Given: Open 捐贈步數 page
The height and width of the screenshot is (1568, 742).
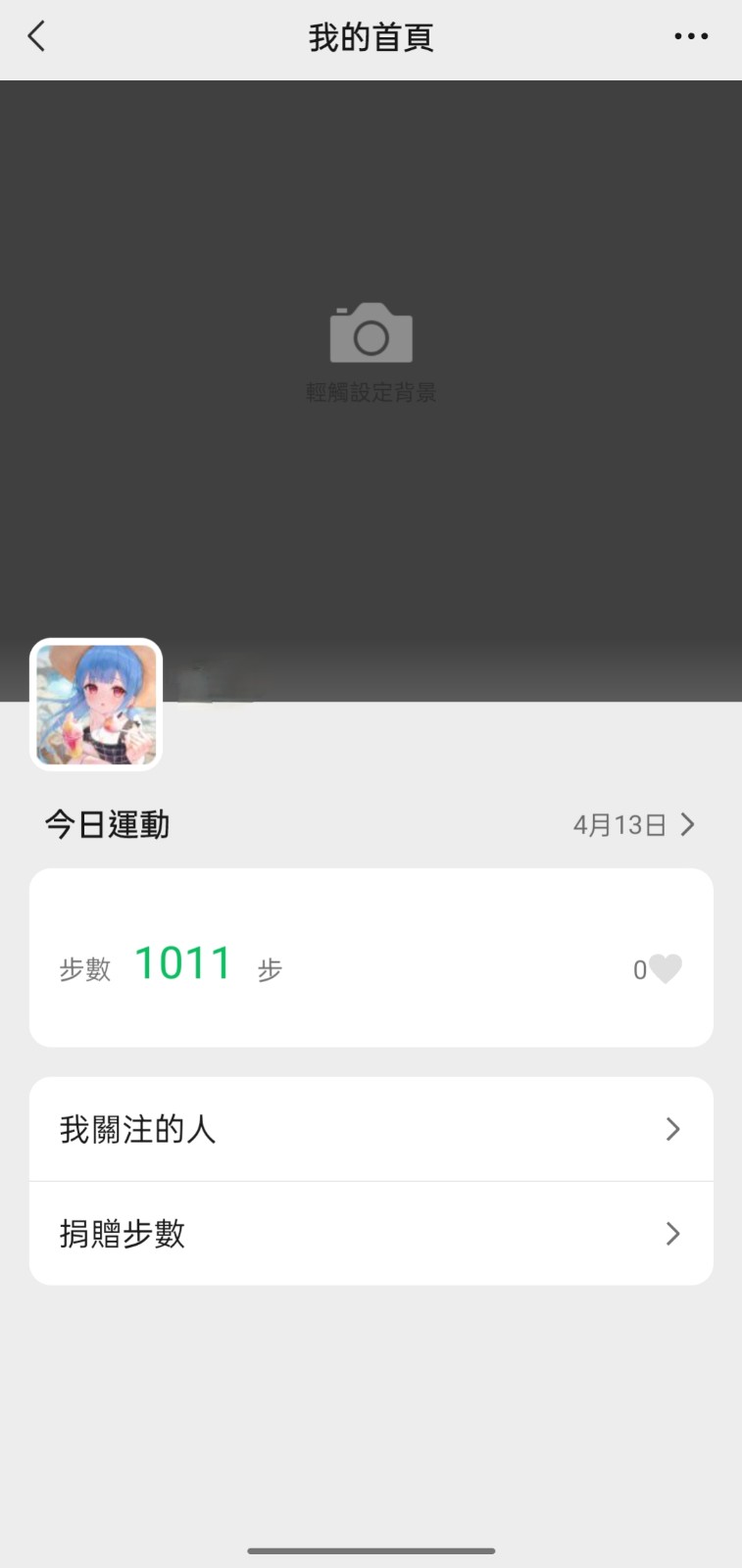Looking at the screenshot, I should point(371,1233).
